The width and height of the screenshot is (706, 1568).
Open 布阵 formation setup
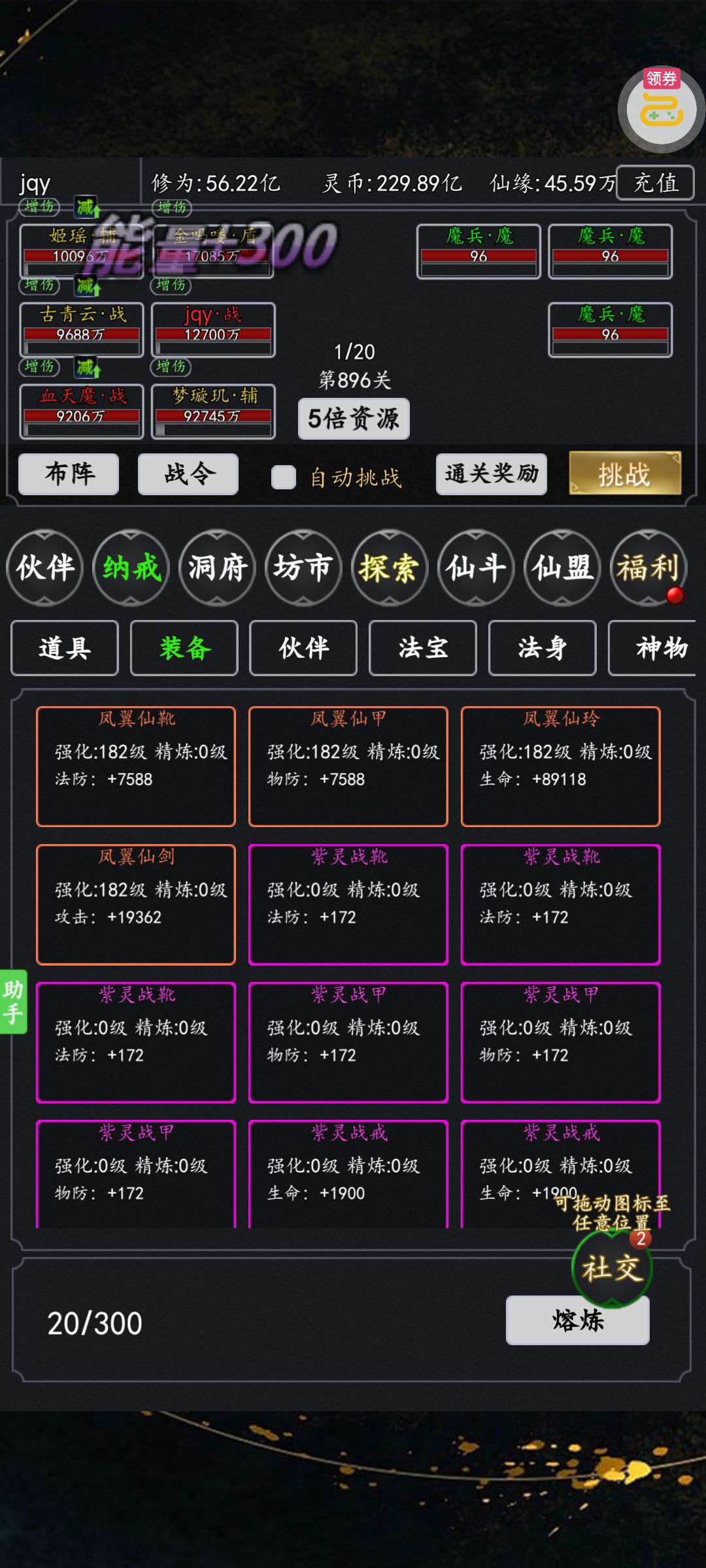(x=69, y=474)
